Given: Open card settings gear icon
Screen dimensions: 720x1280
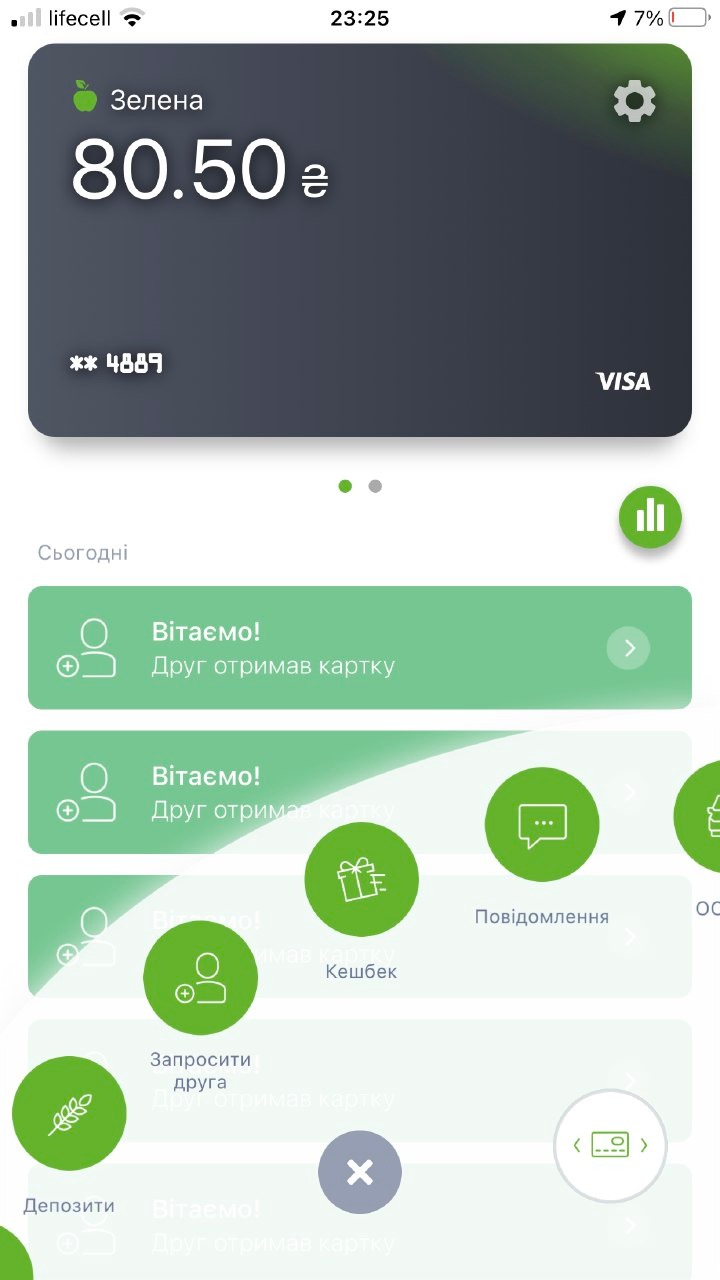Looking at the screenshot, I should 634,101.
